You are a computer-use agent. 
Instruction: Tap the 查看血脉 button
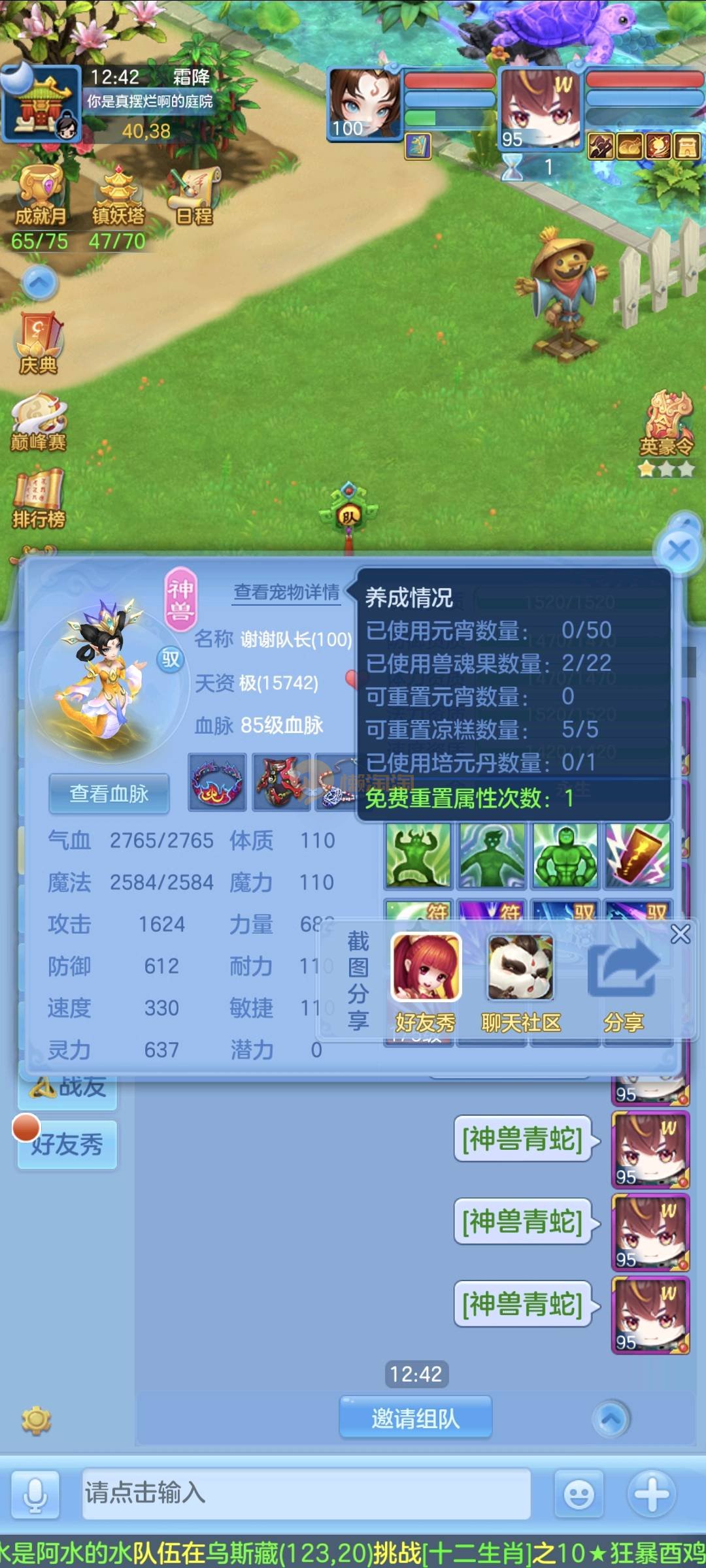[x=109, y=794]
